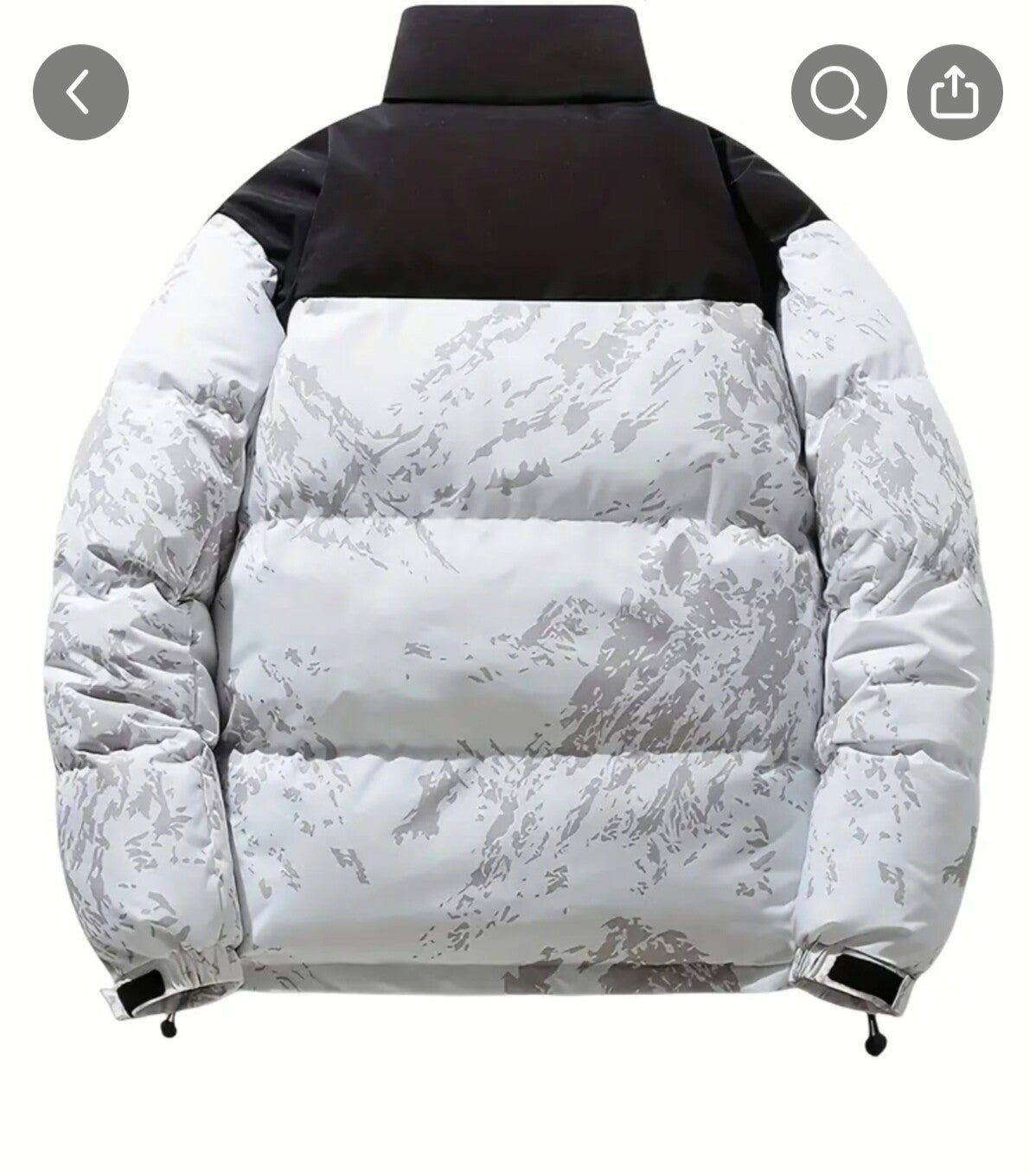Go back to the previous page
The image size is (1036, 1173).
(80, 92)
